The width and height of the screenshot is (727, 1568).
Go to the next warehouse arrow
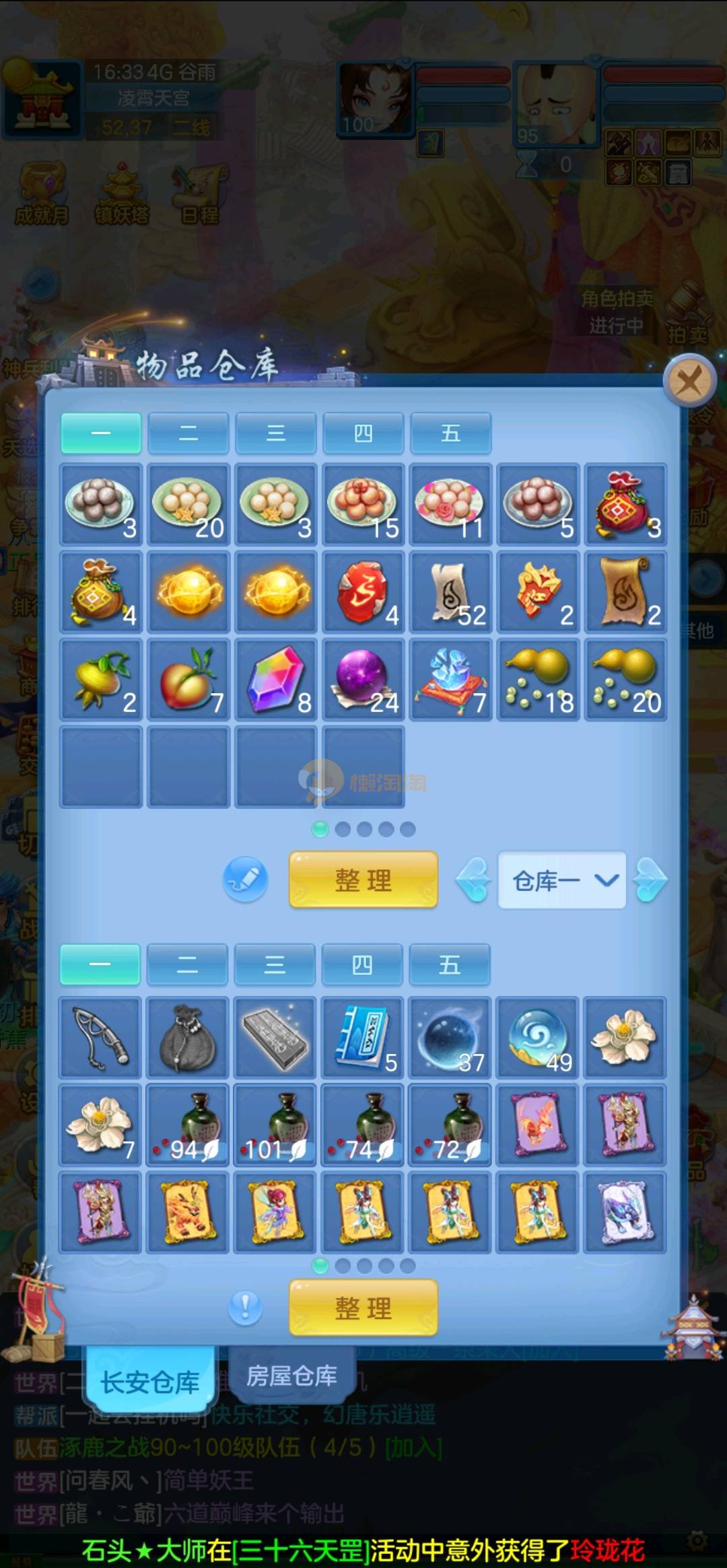[651, 880]
